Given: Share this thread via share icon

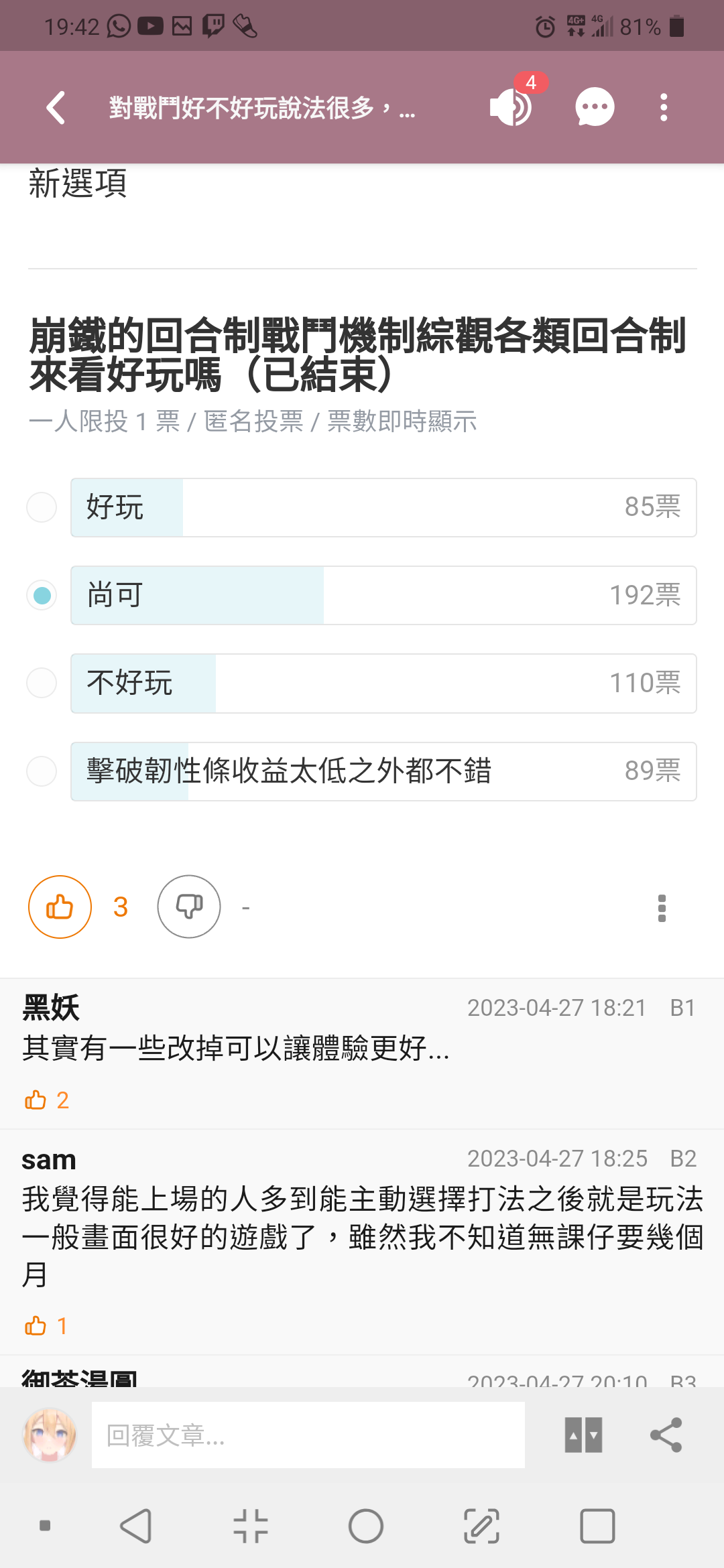Looking at the screenshot, I should coord(666,1435).
